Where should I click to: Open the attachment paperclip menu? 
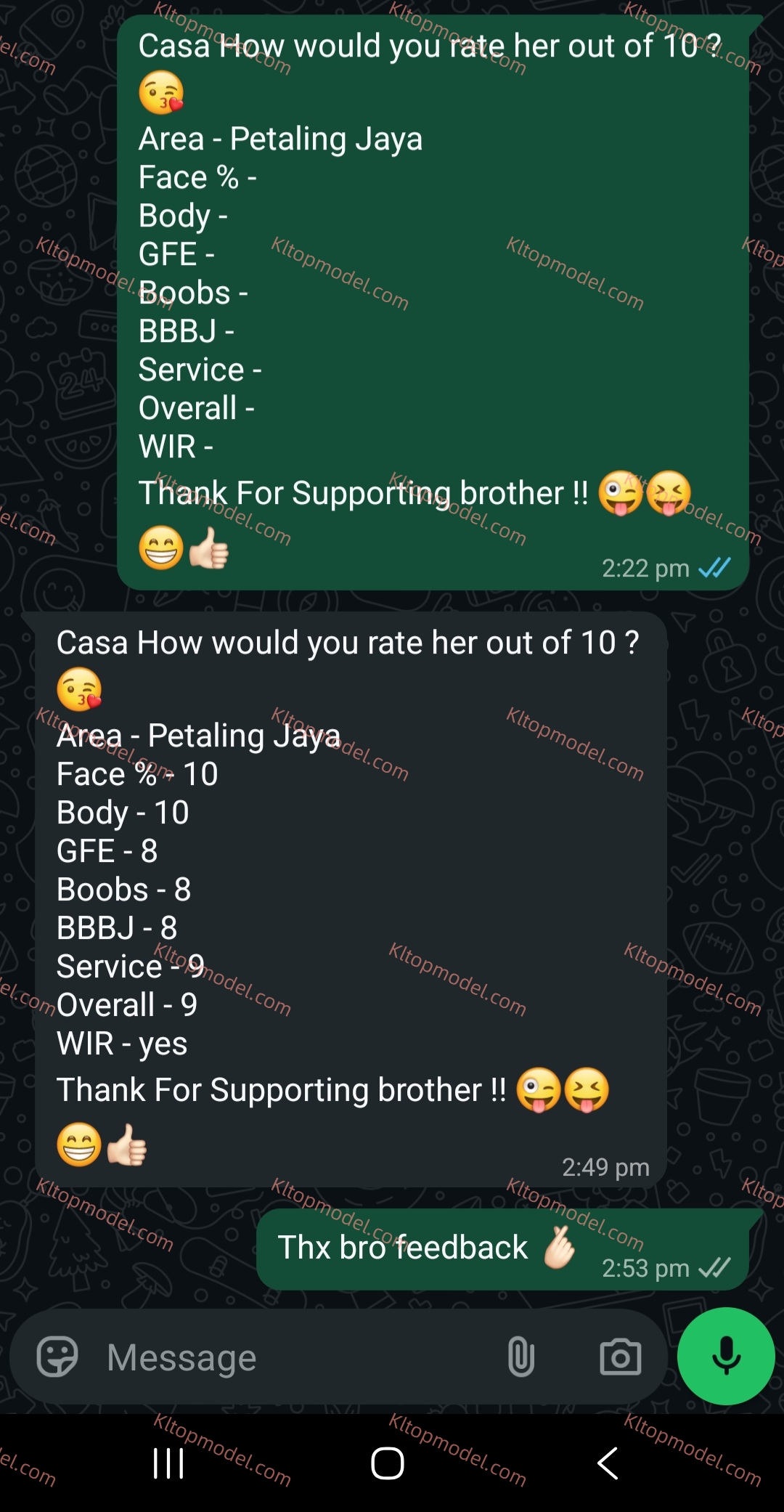click(x=520, y=1357)
